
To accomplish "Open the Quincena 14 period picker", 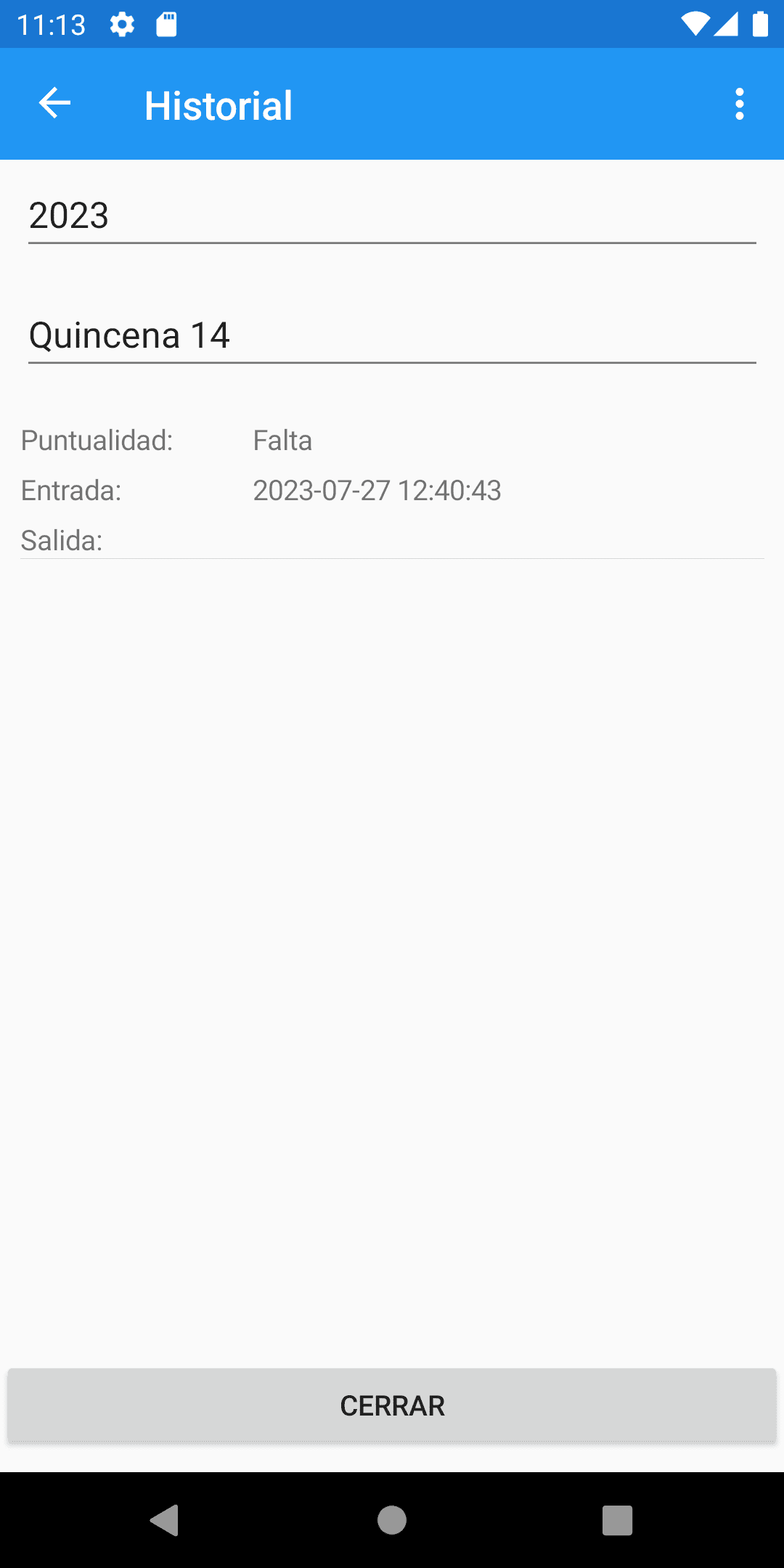I will click(x=392, y=336).
